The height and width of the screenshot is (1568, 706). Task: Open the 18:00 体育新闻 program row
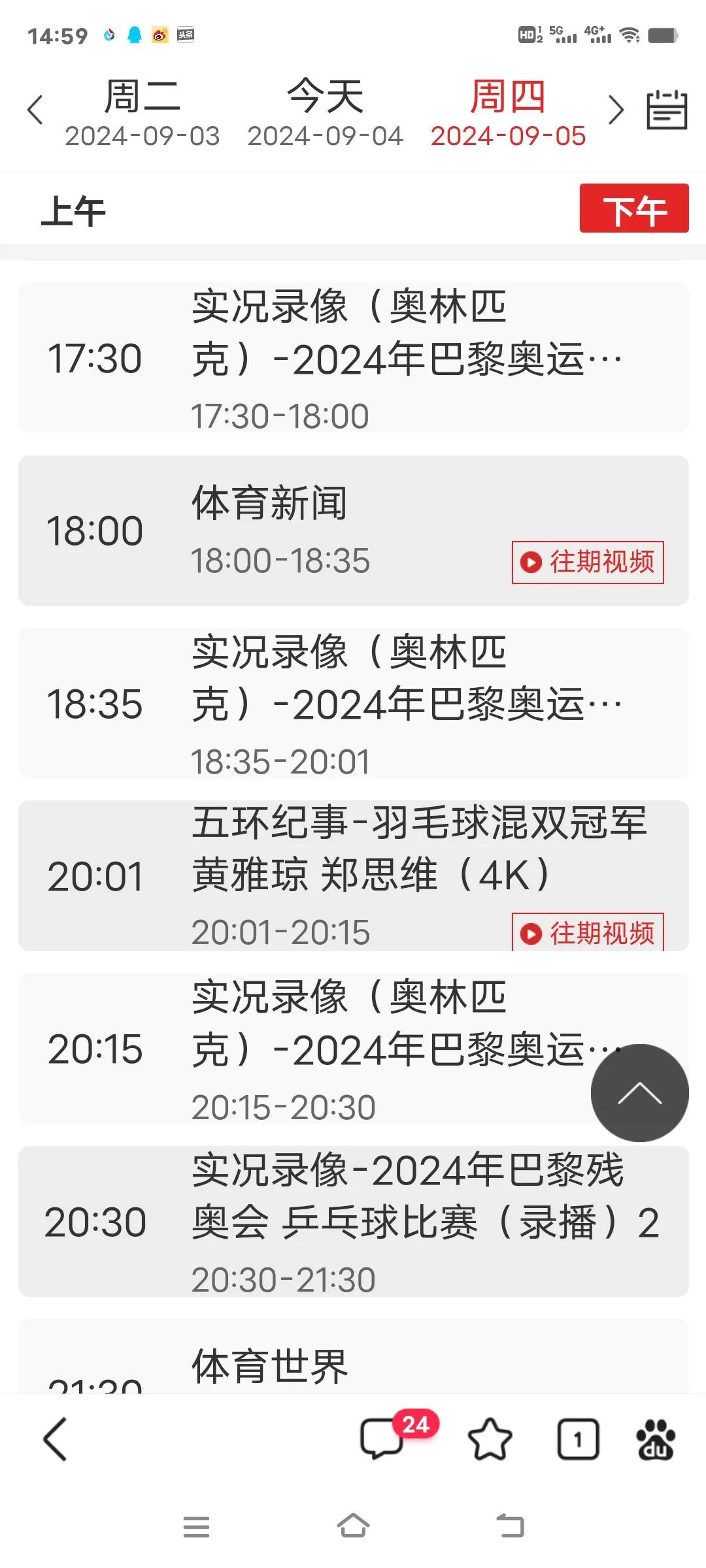[354, 531]
